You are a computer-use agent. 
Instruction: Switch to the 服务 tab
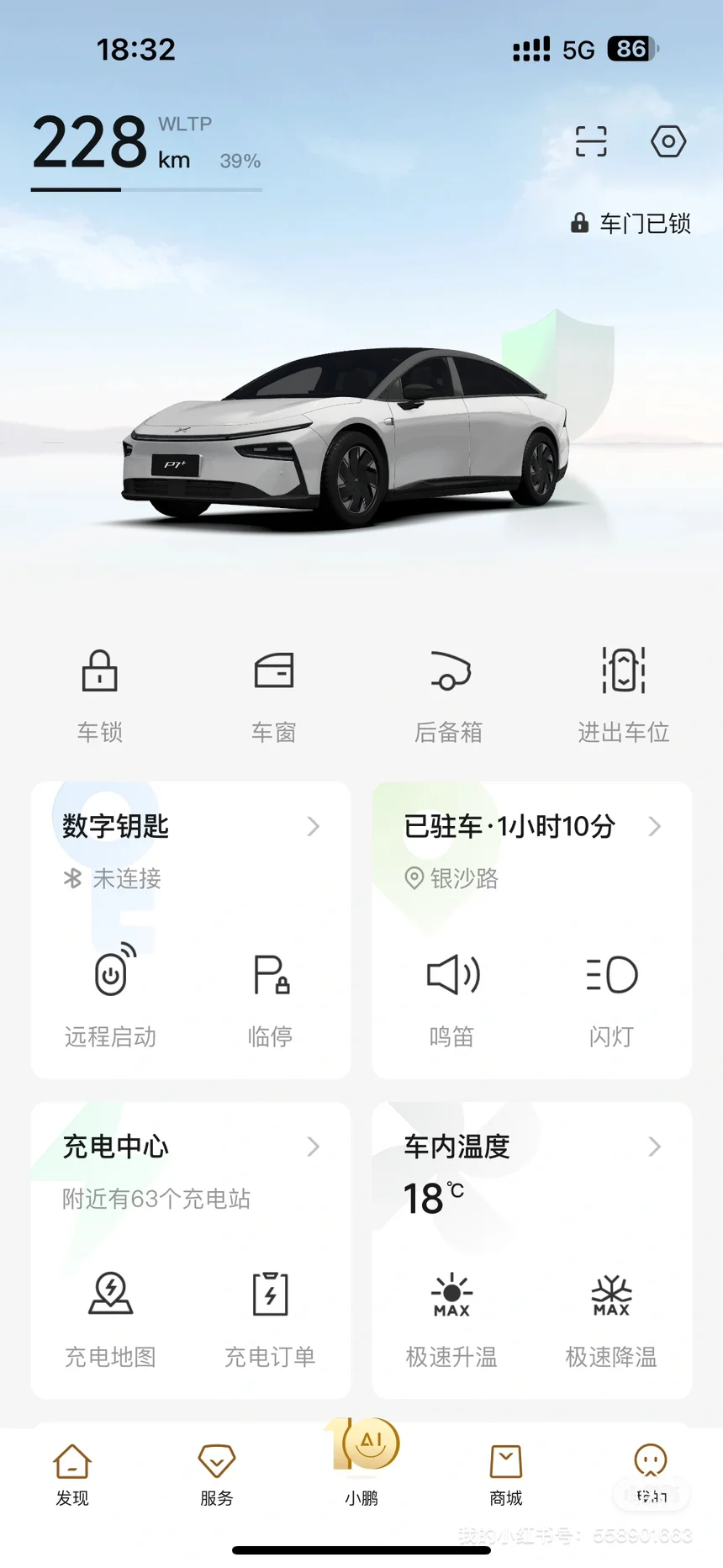(217, 1474)
